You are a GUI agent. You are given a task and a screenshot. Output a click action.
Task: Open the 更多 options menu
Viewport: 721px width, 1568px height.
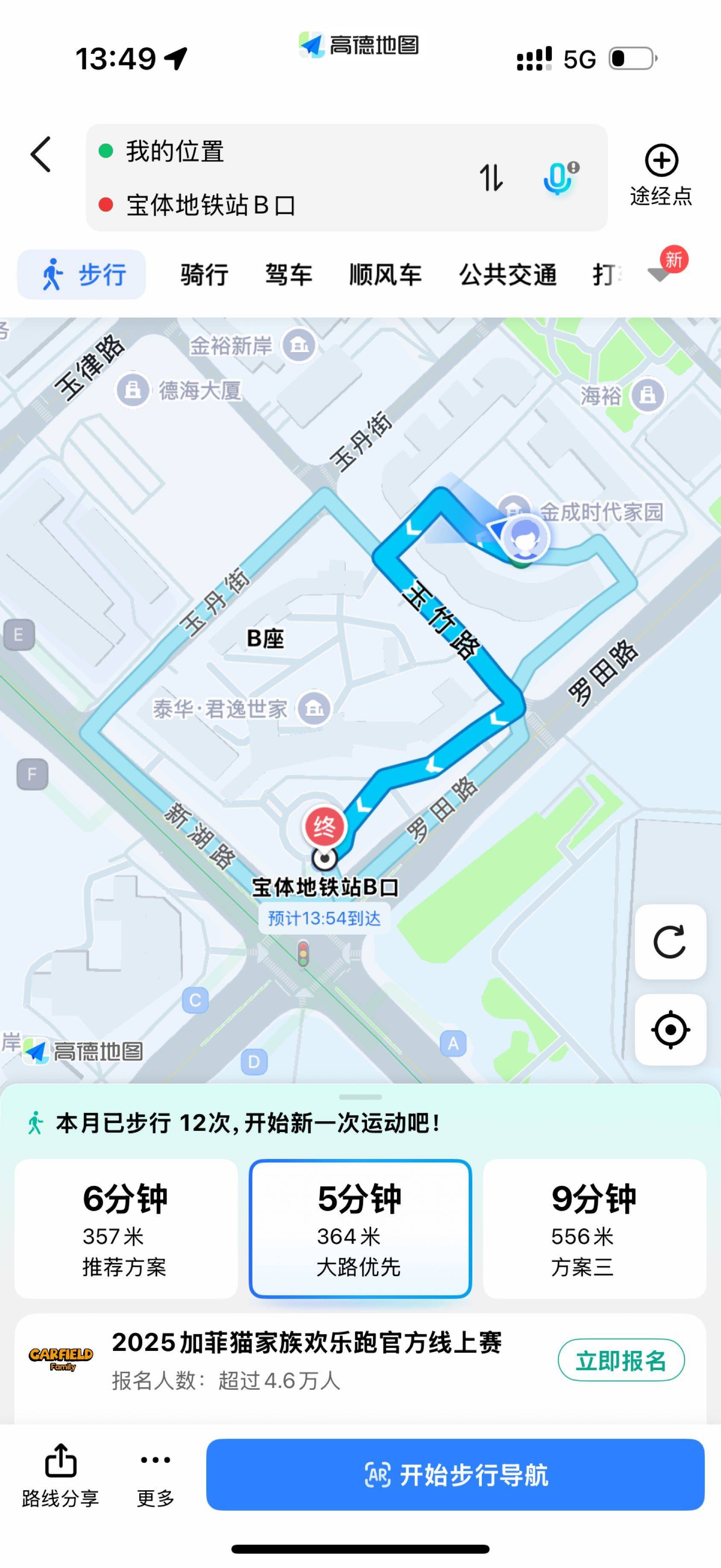[x=155, y=1475]
